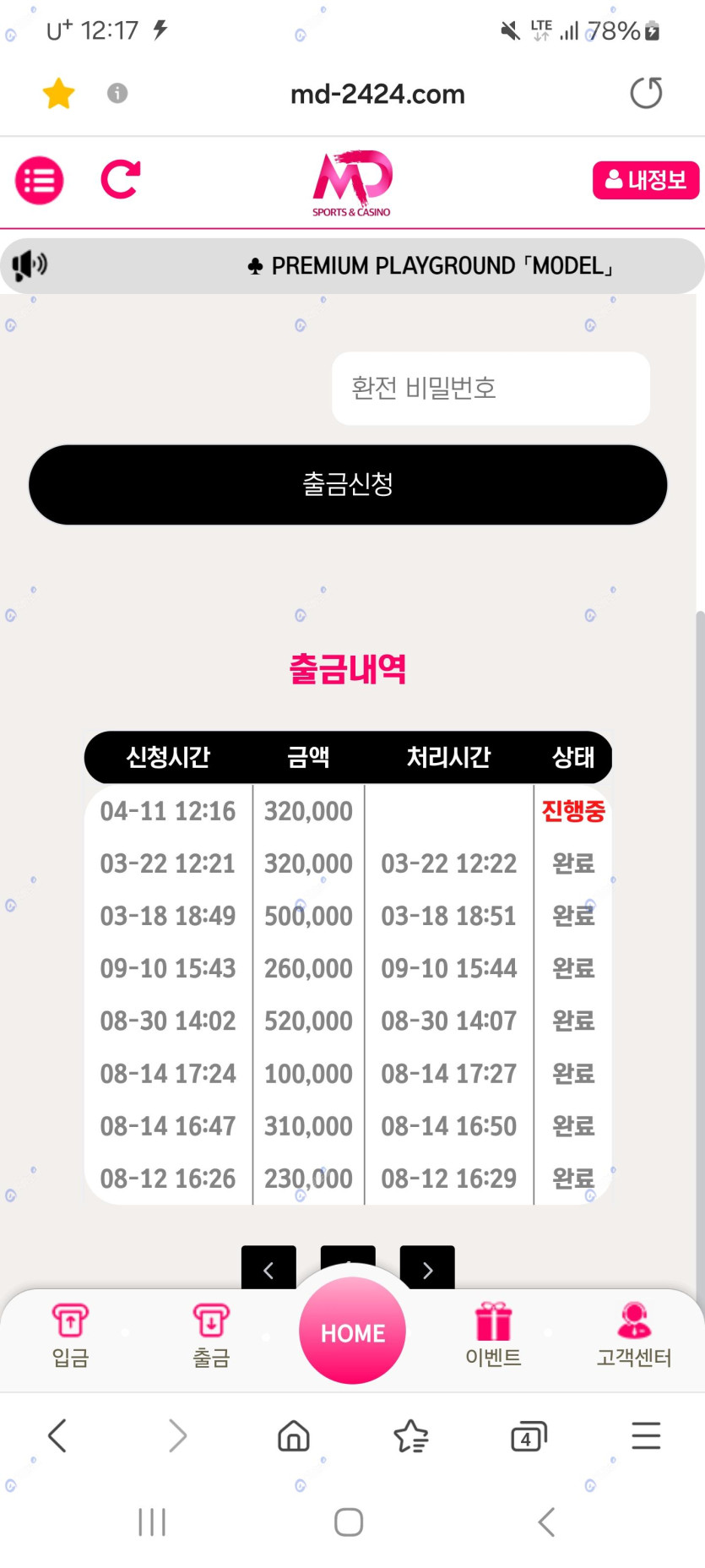Image resolution: width=705 pixels, height=1568 pixels.
Task: Go back in browser toolbar
Action: tap(57, 1435)
